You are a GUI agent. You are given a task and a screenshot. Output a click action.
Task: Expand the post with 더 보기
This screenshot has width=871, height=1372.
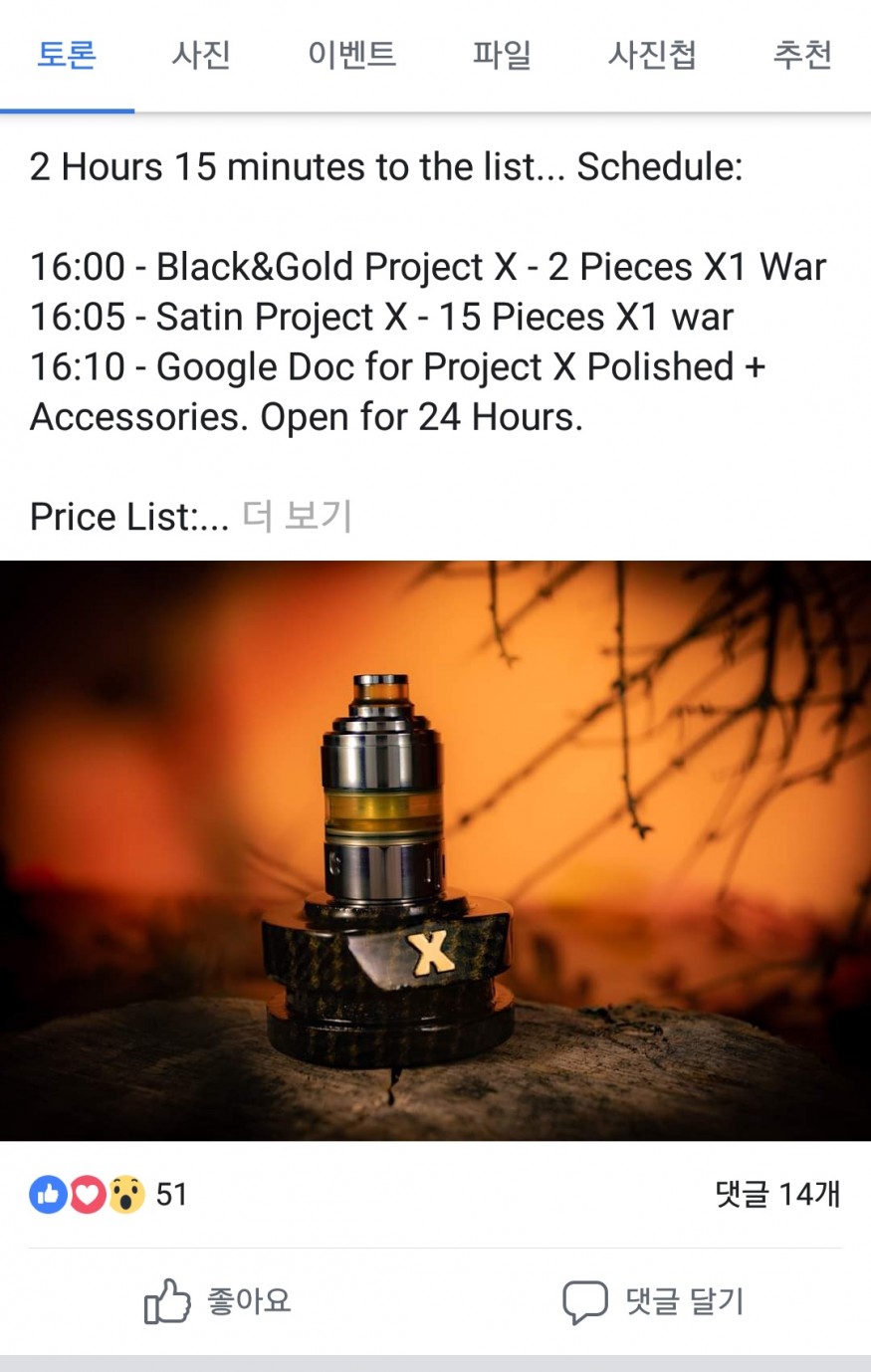pos(298,517)
